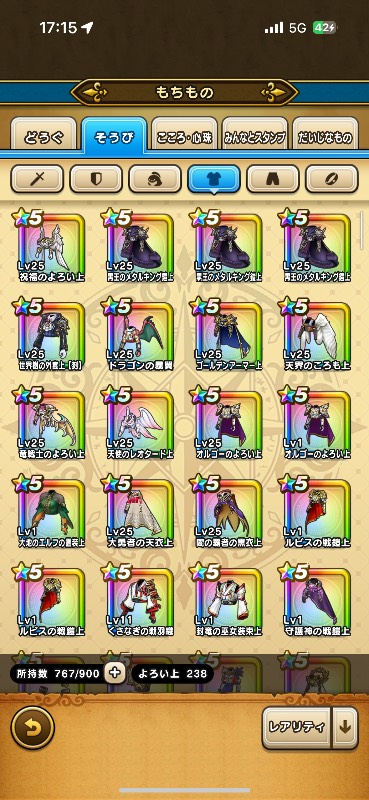Open くさなぎの戦羽織 item
This screenshot has width=369, height=800.
point(139,601)
